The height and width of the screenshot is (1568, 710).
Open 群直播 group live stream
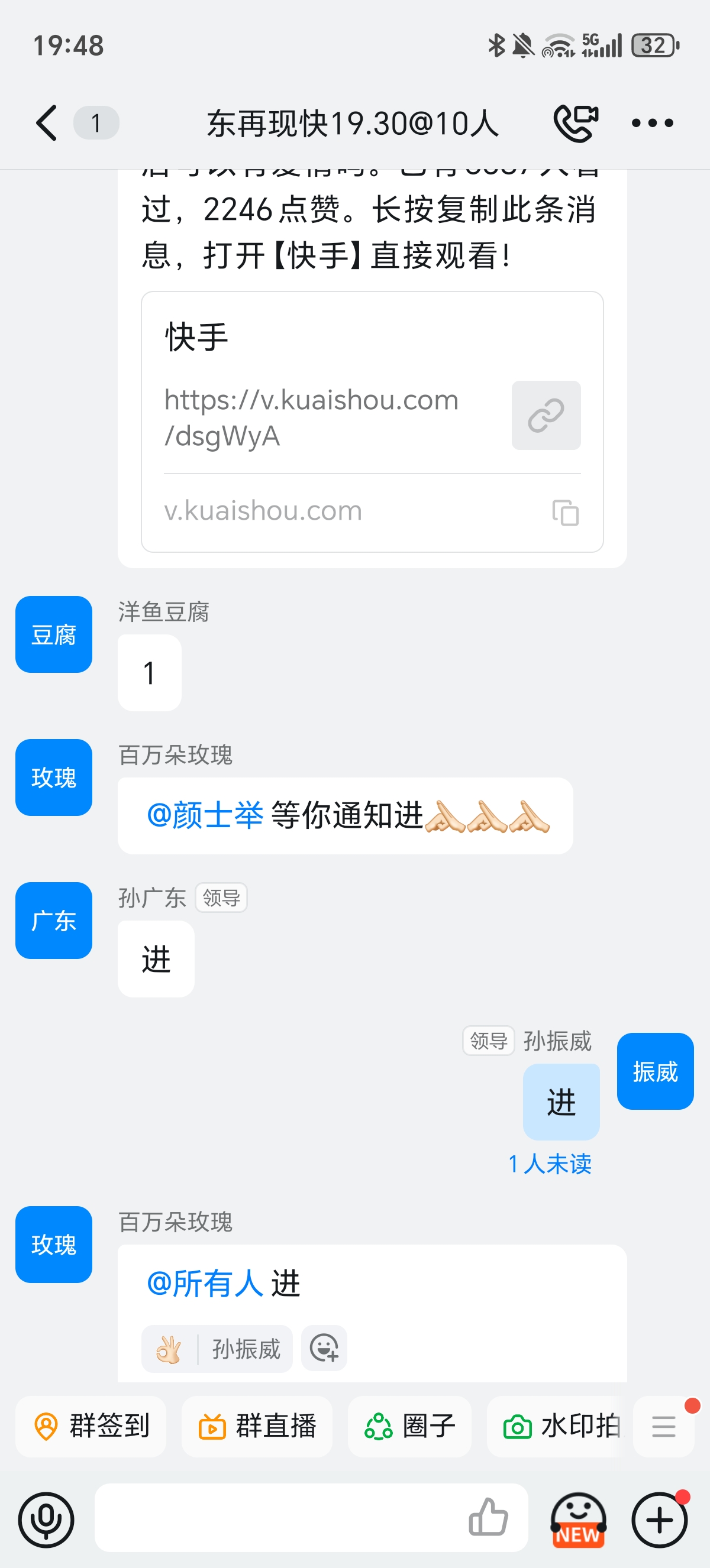(257, 1426)
